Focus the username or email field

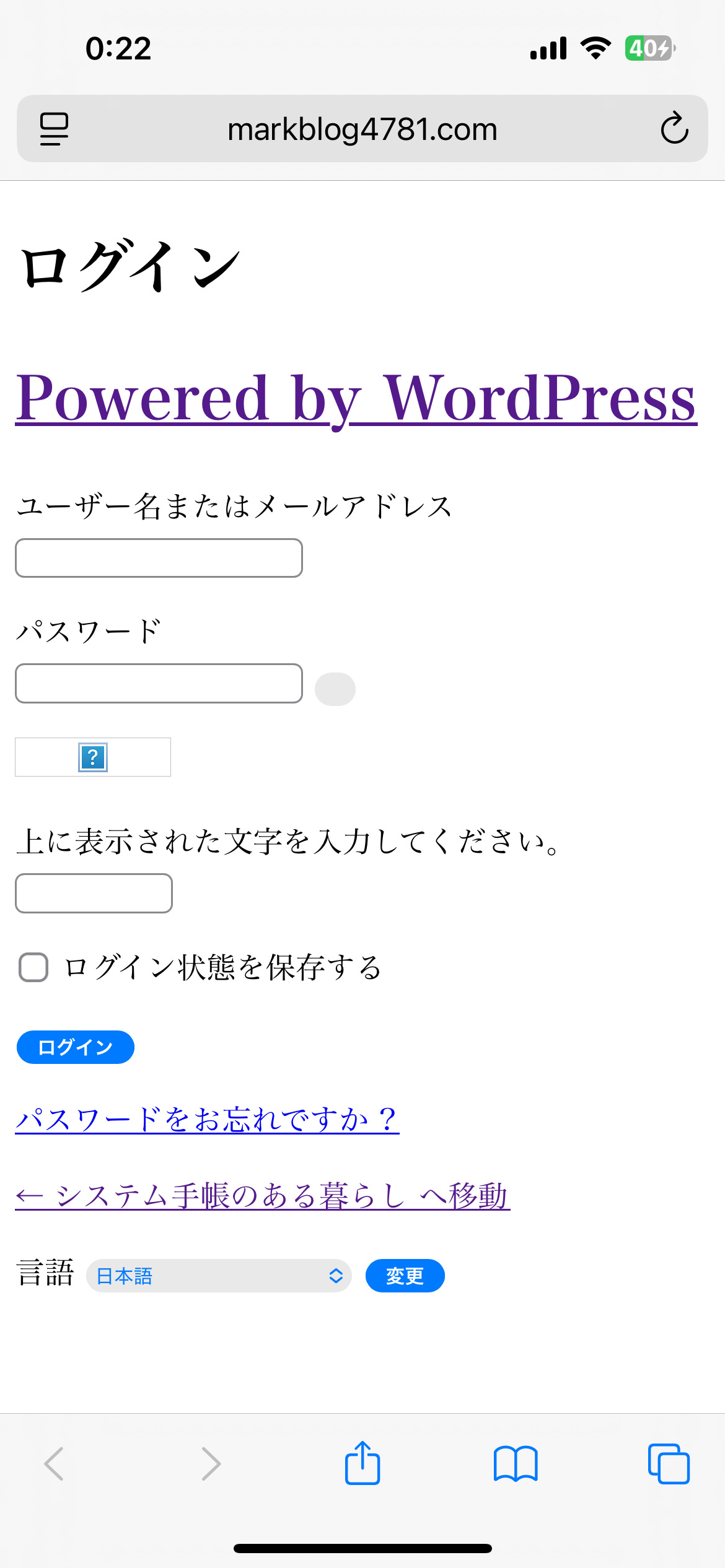pos(159,558)
